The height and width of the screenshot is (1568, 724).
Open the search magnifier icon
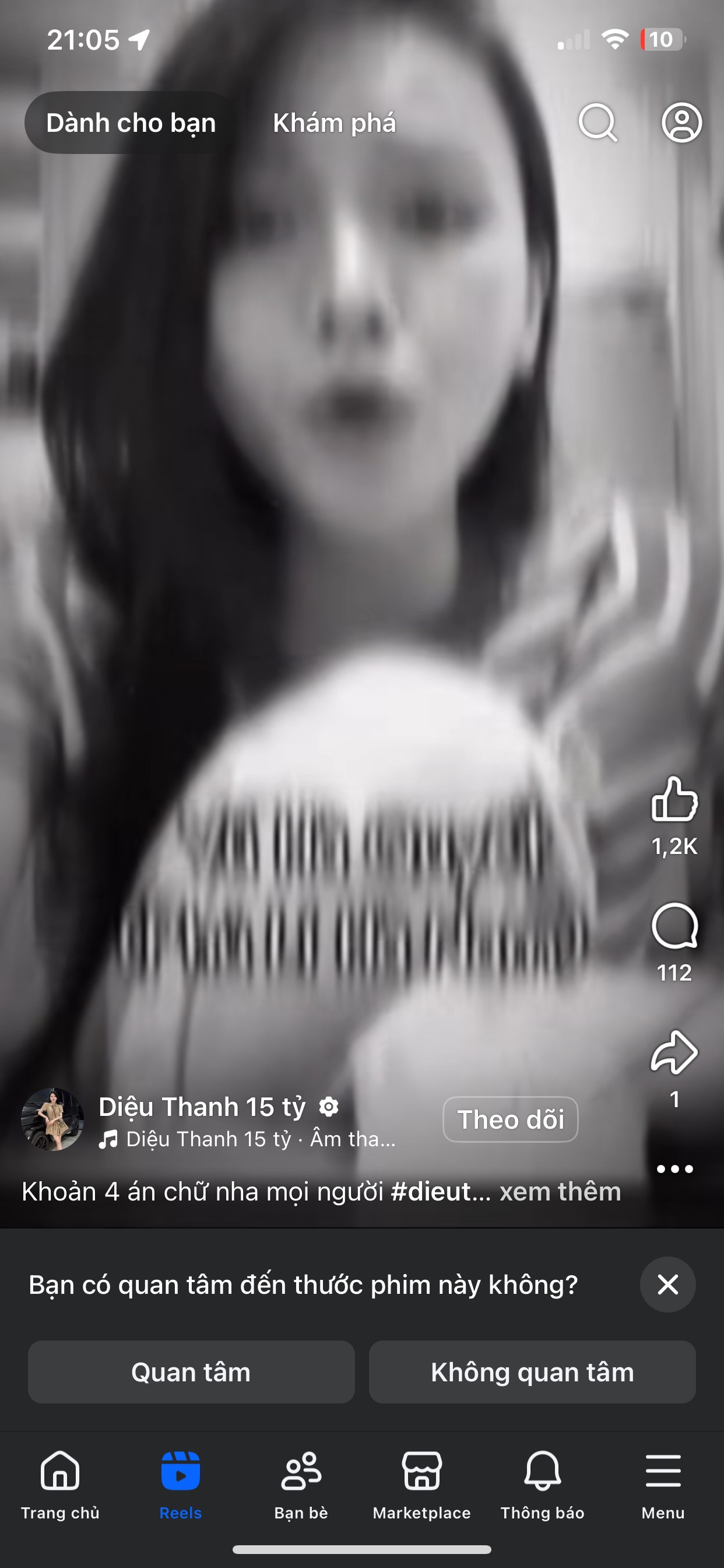(598, 123)
